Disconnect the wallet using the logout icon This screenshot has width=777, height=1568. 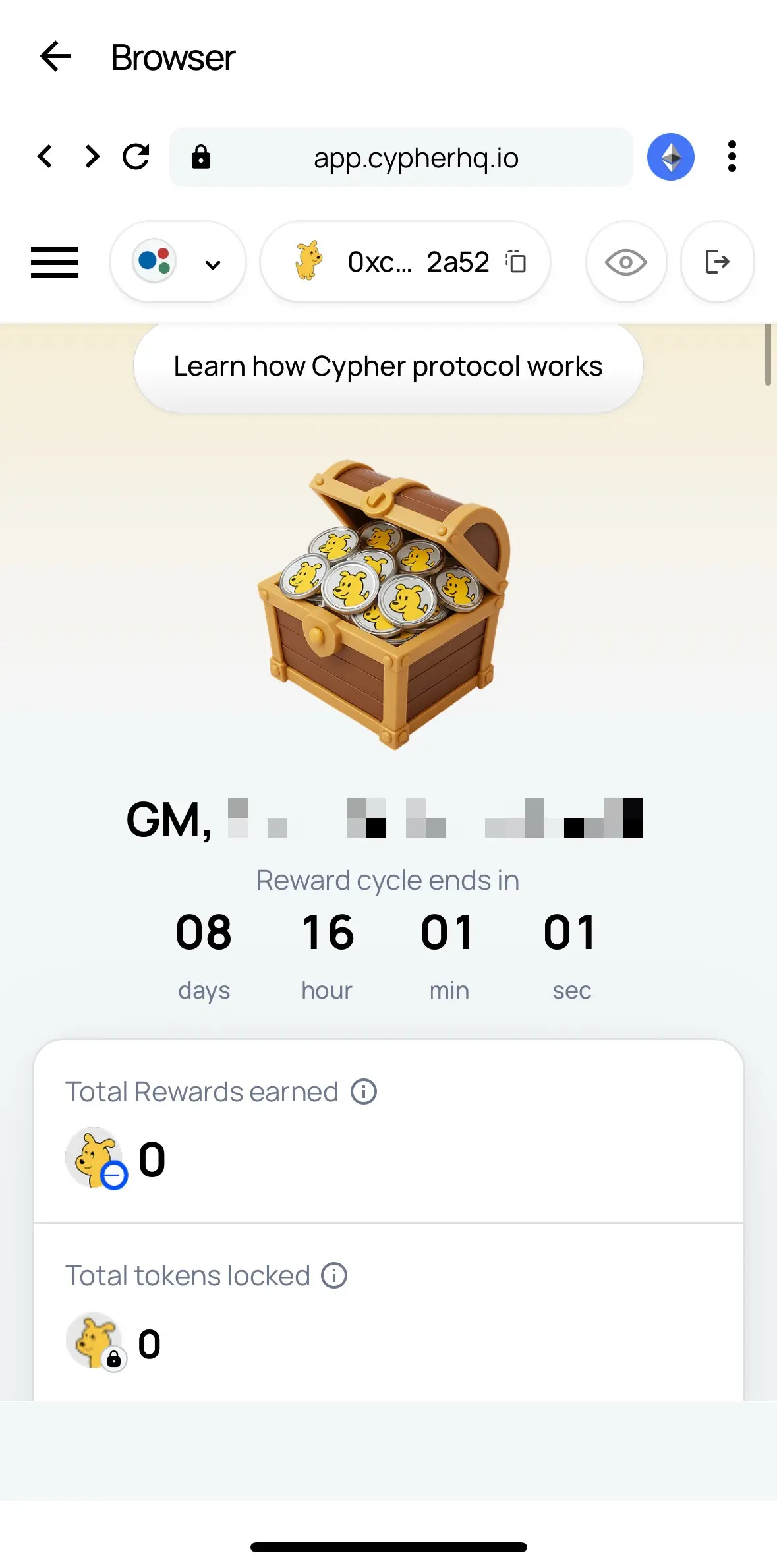click(x=717, y=262)
